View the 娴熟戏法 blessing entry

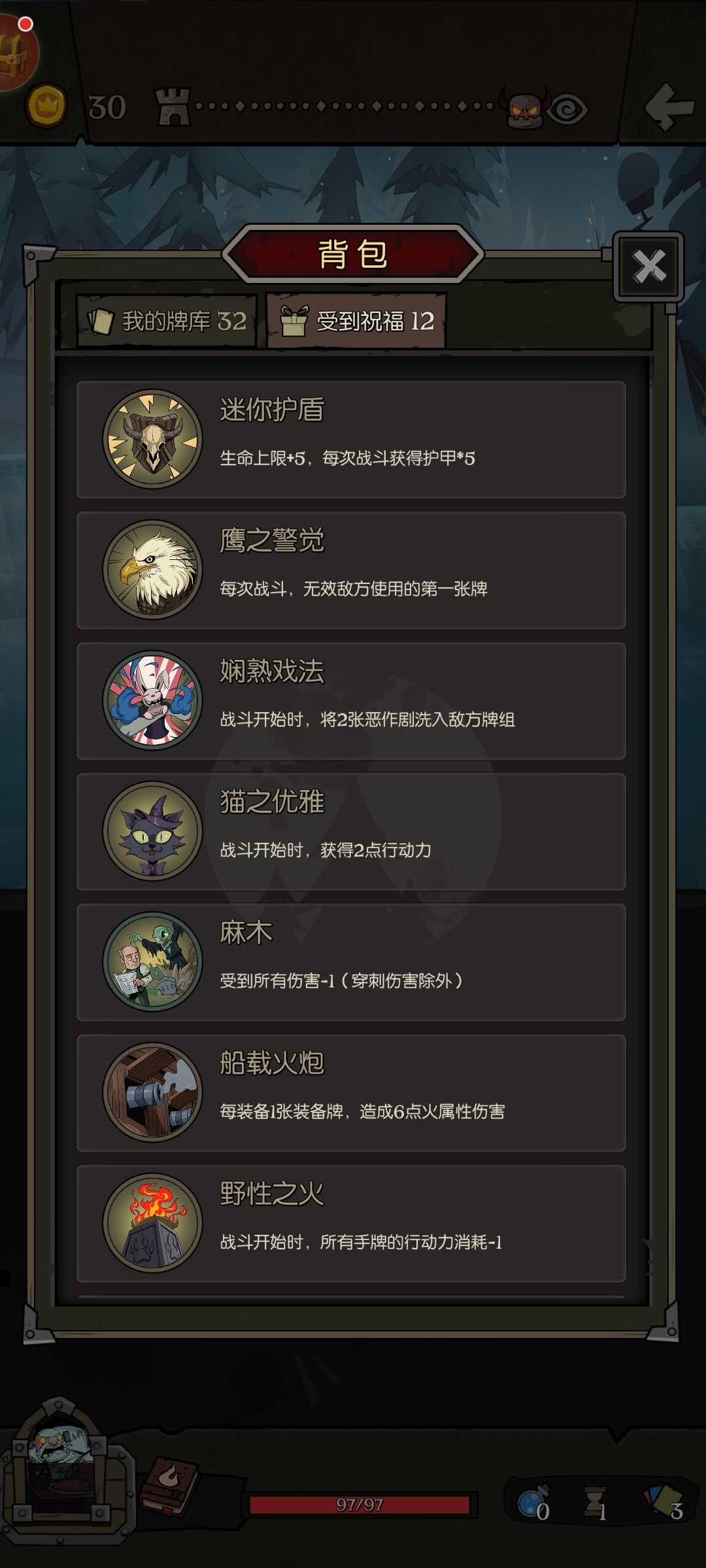coord(351,701)
